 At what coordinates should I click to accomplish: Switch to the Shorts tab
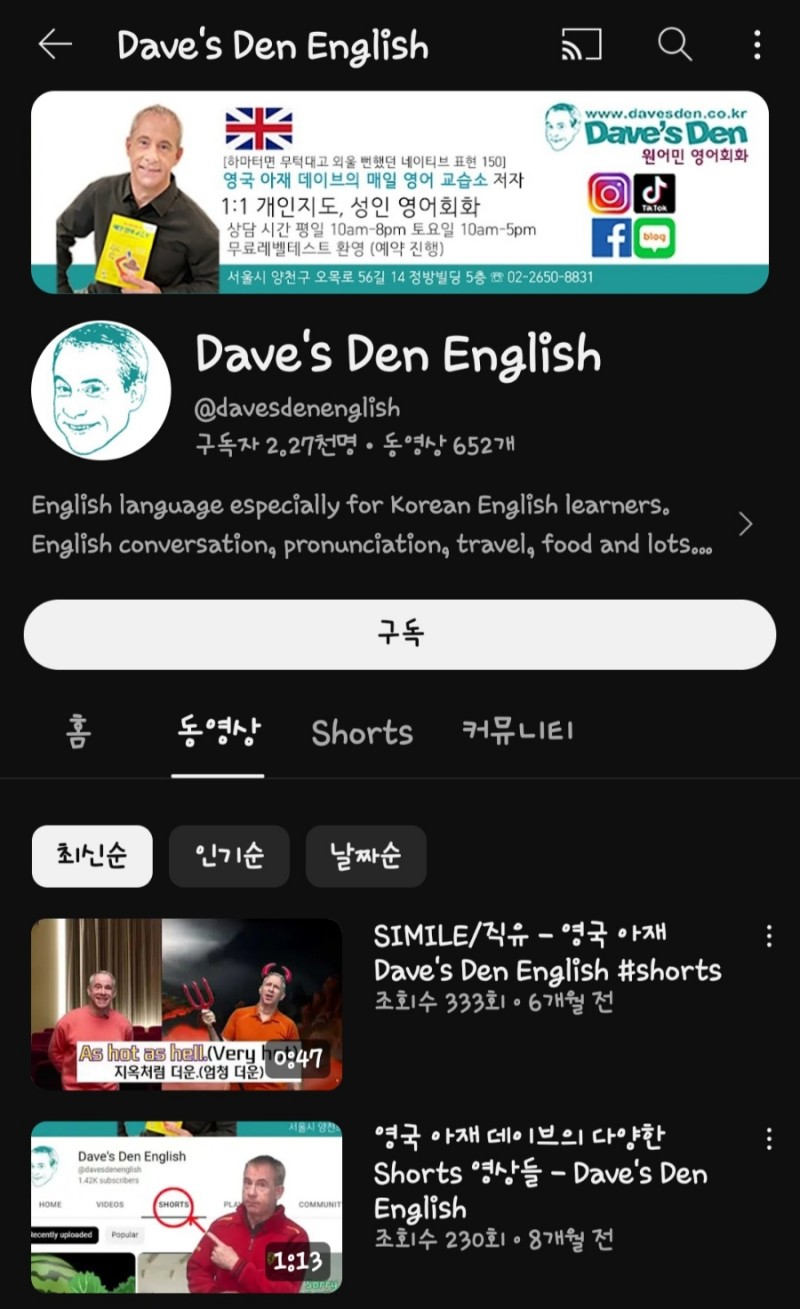(x=362, y=732)
